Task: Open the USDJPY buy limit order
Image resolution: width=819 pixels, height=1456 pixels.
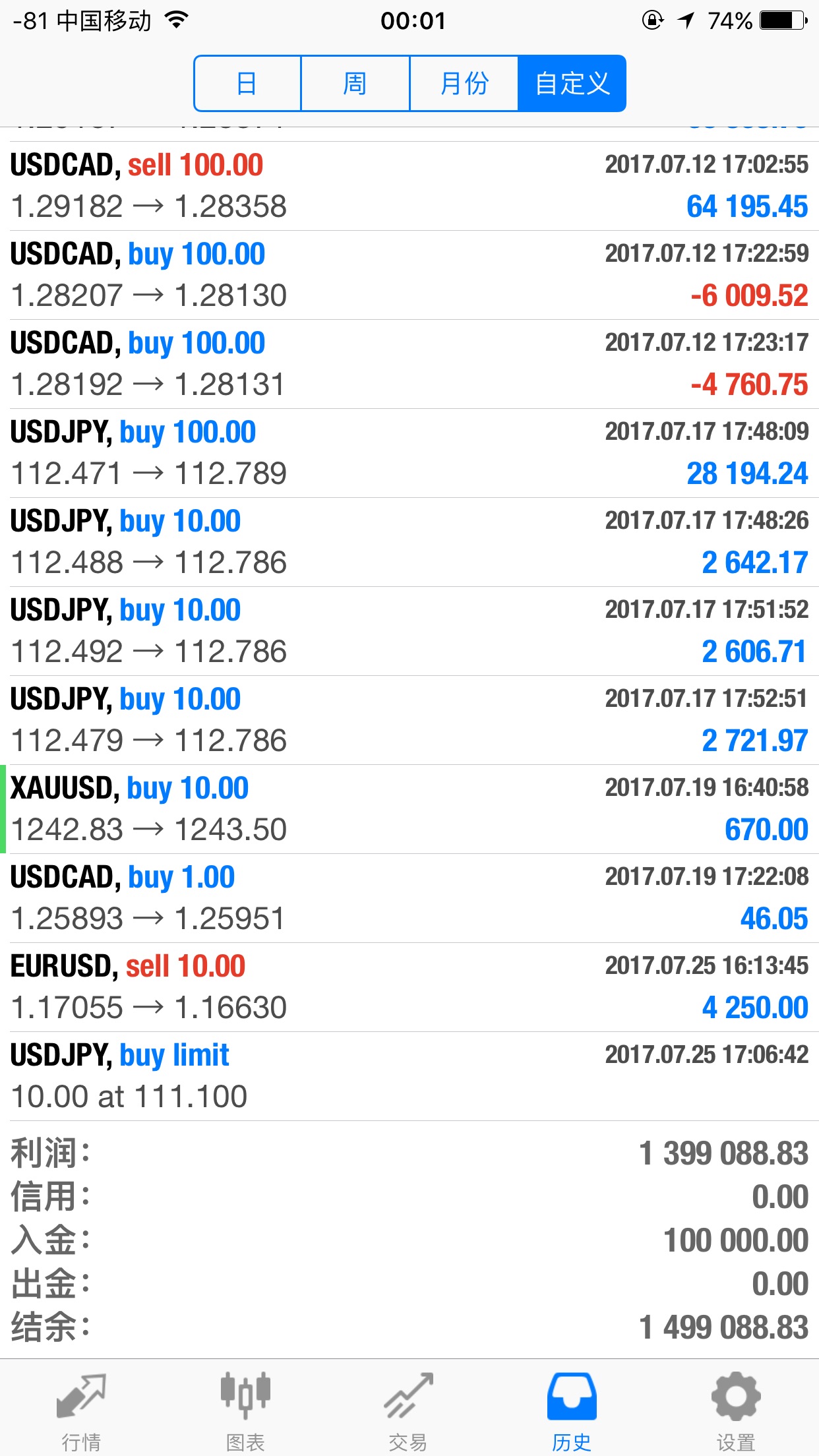Action: coord(409,1076)
